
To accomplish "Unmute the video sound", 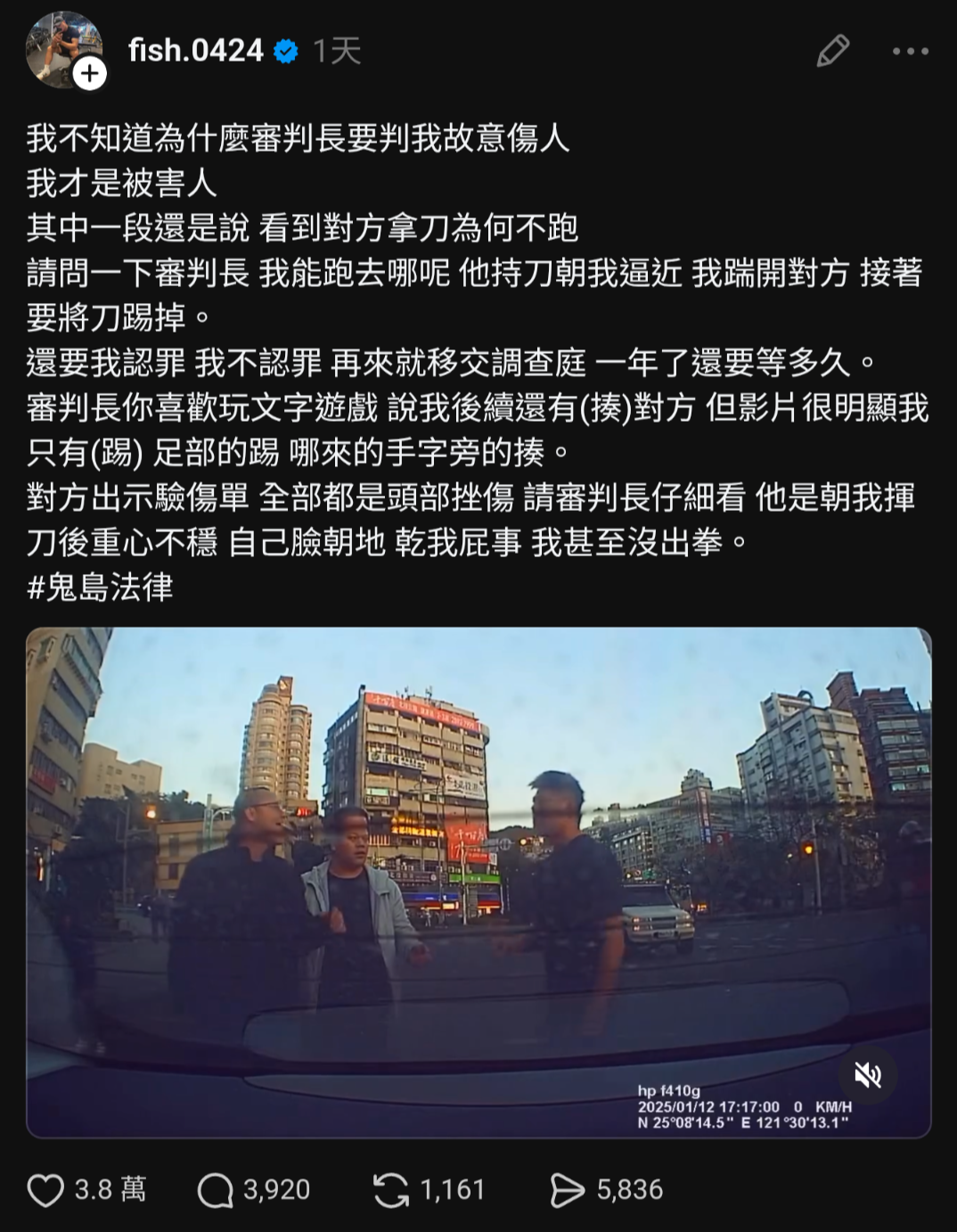I will [867, 1075].
